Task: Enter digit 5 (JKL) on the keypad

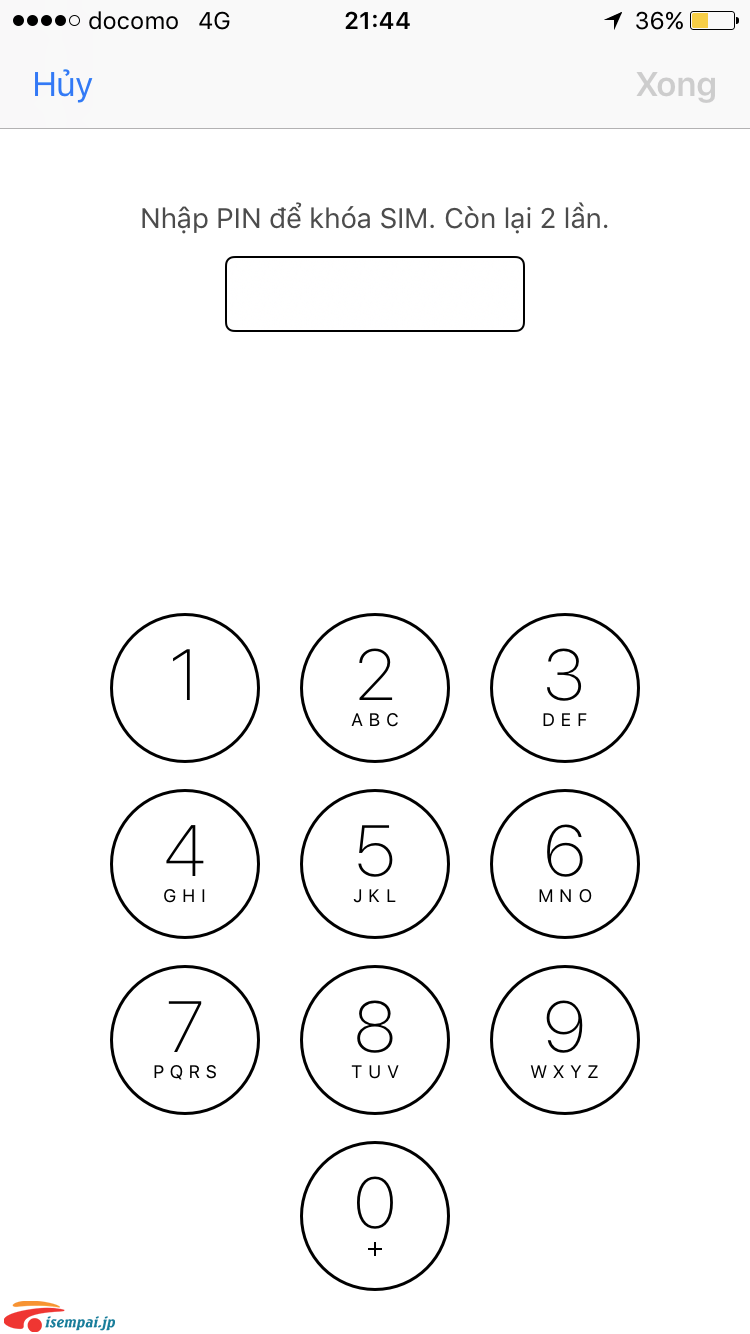Action: click(375, 864)
